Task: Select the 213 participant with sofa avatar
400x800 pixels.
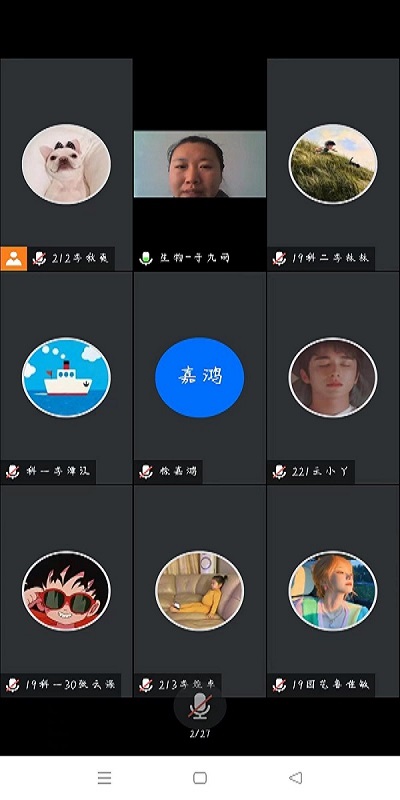Action: pyautogui.click(x=200, y=591)
